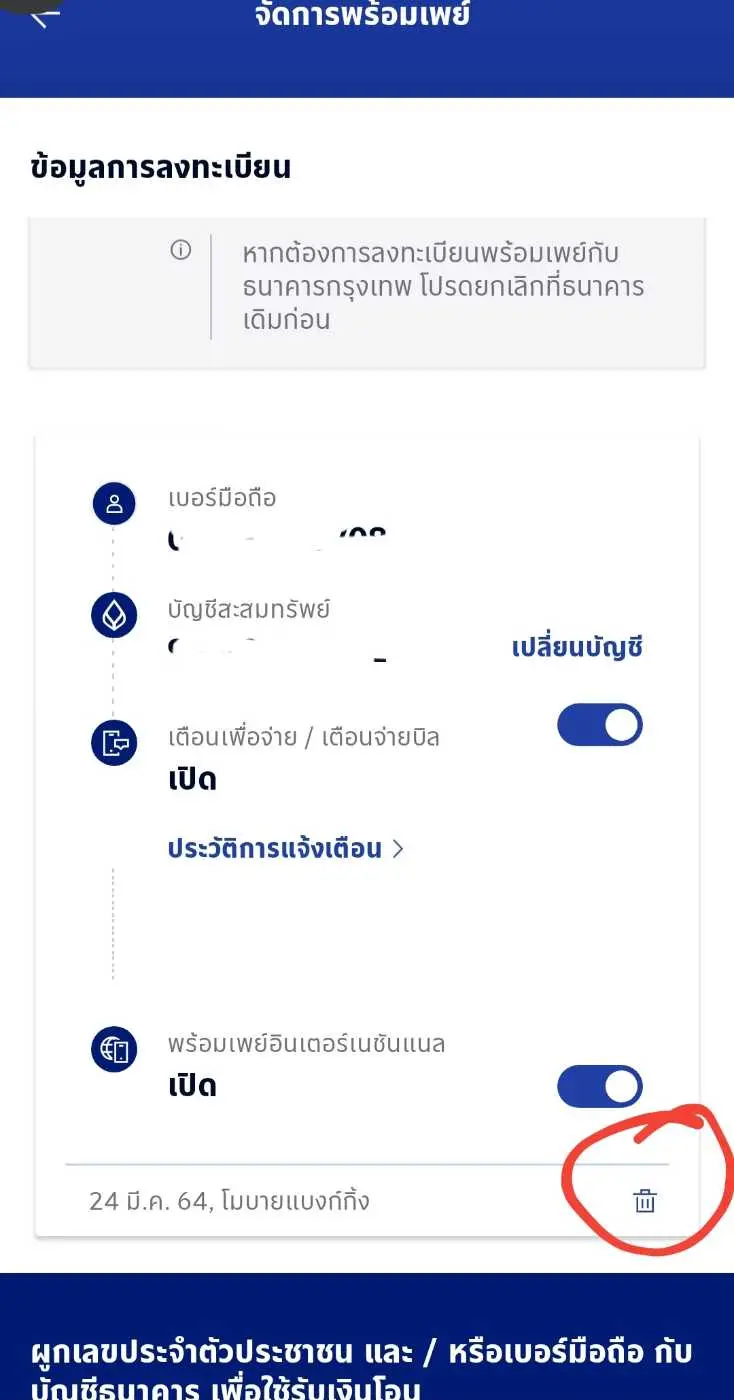Screen dimensions: 734x1400
Task: Open ประวัติการแจ้งเตือน notification history
Action: 285,849
